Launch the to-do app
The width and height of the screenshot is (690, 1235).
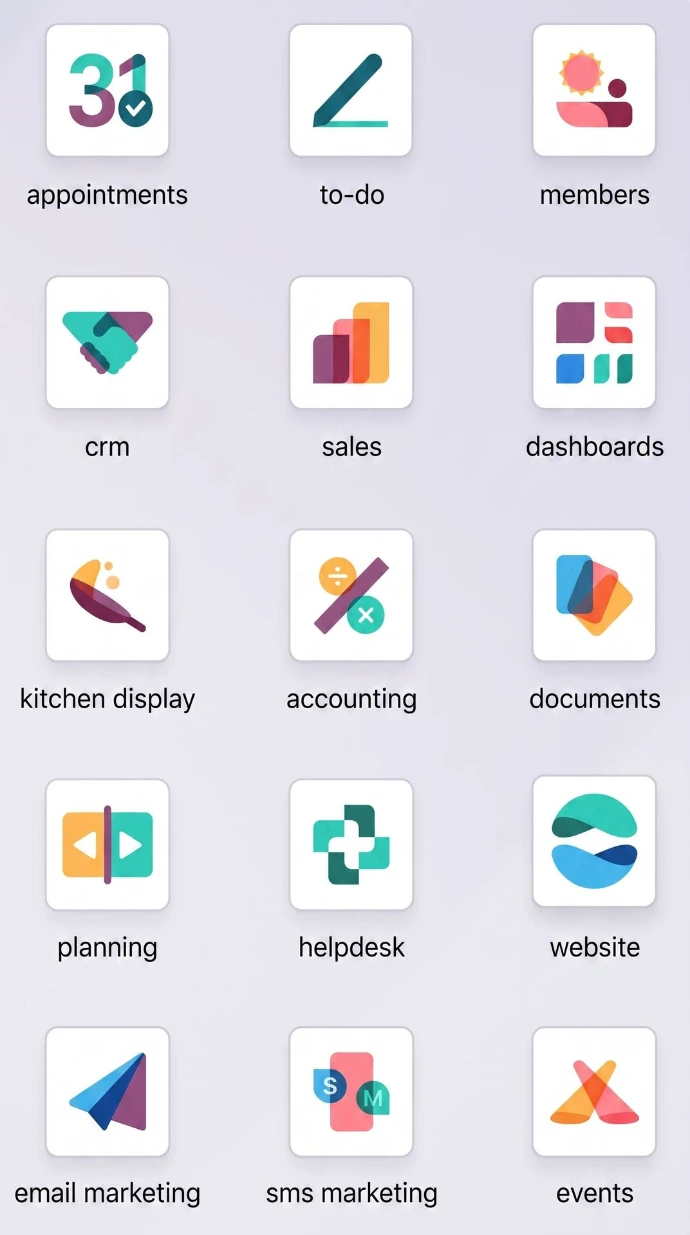351,90
